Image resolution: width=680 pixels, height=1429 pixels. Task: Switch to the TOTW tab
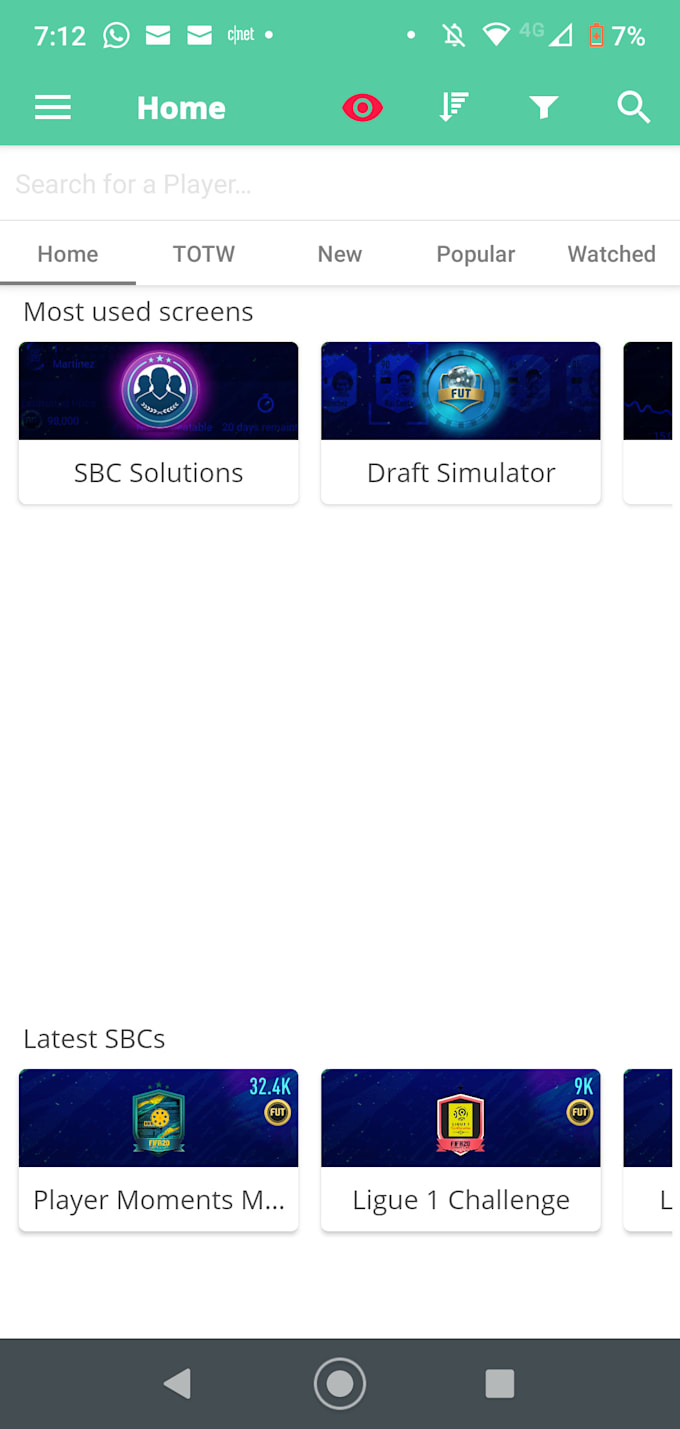pos(204,254)
